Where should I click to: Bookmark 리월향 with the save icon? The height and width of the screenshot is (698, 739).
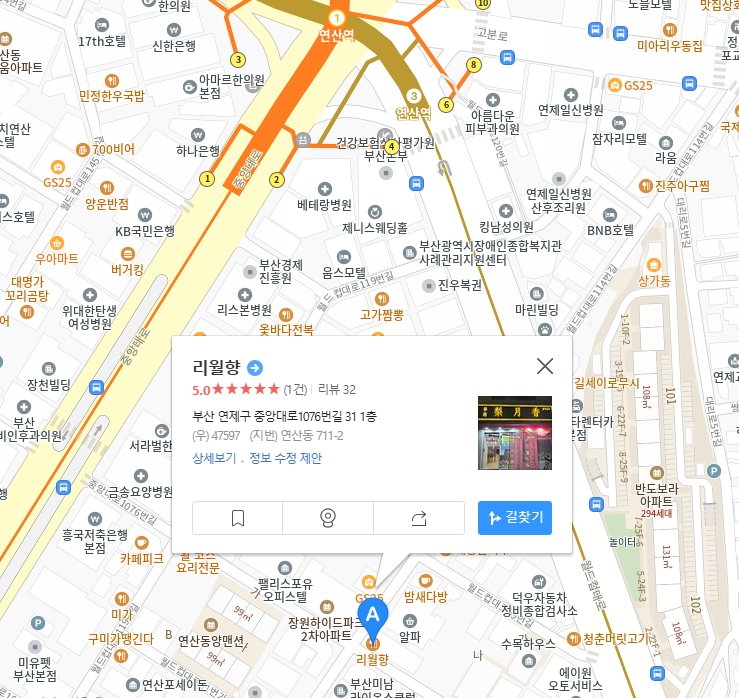[238, 518]
